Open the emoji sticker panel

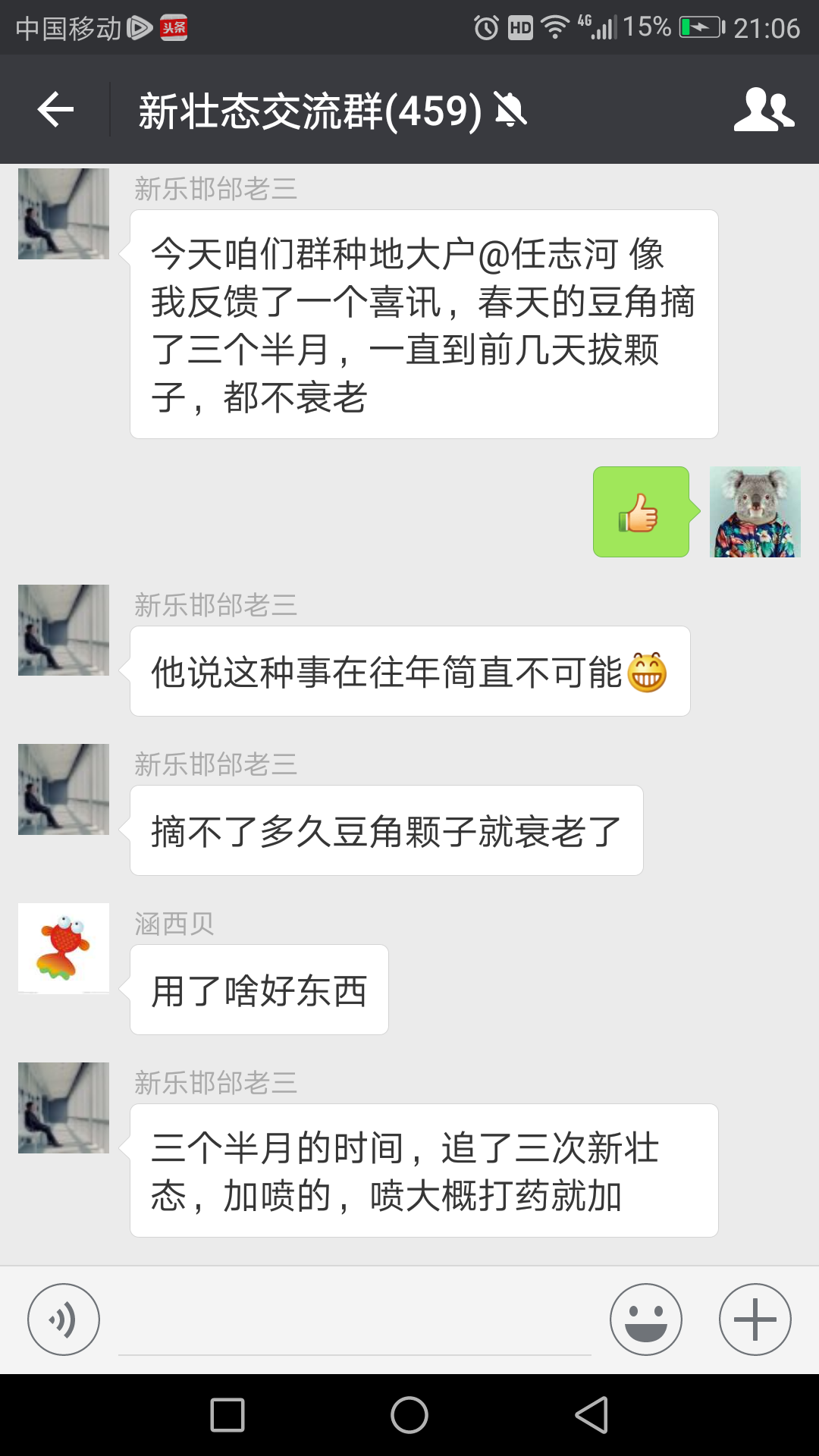646,1319
